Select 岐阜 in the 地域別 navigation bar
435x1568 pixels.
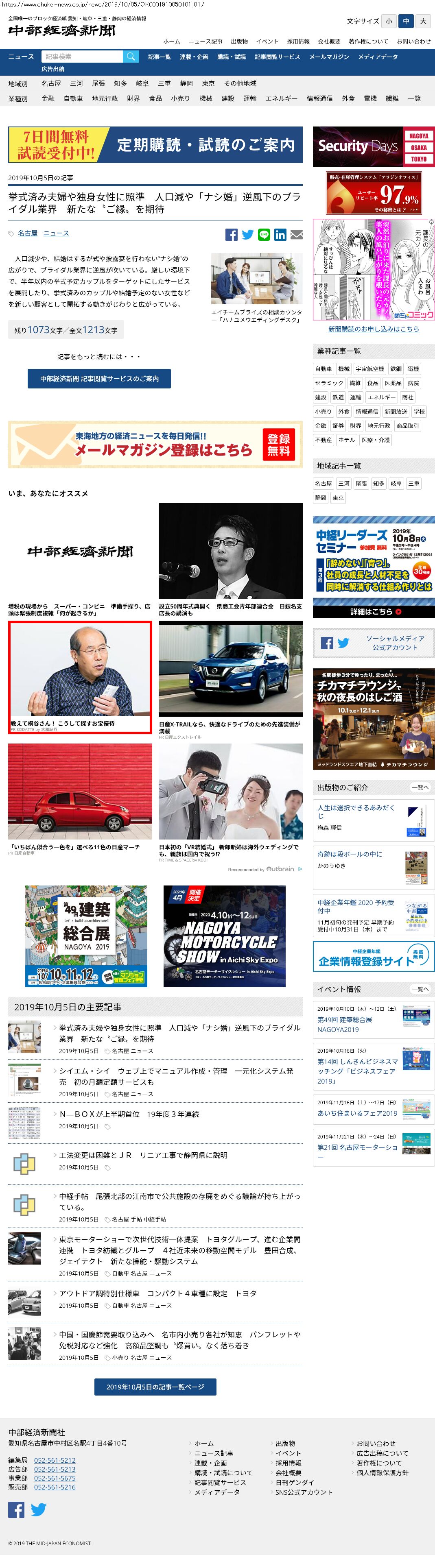[x=142, y=83]
